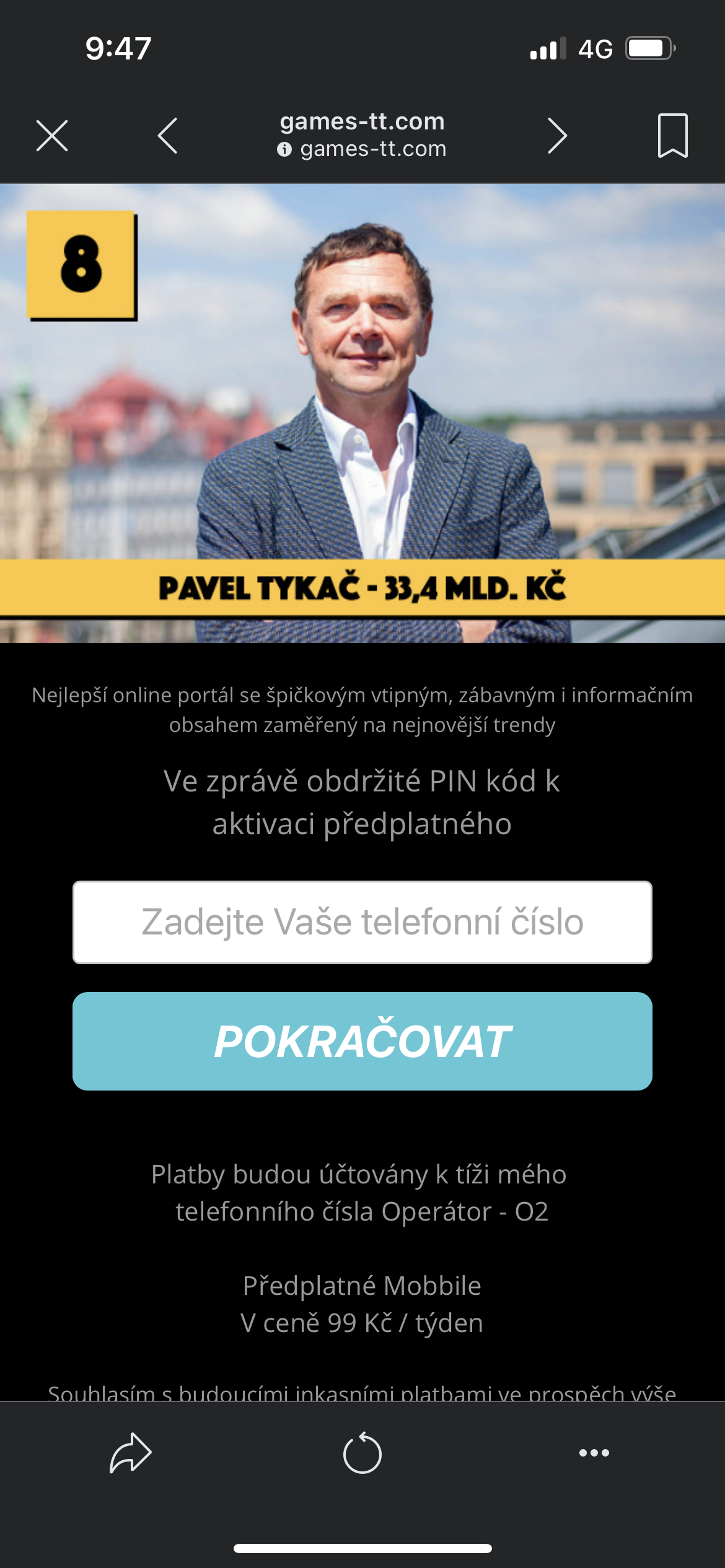Share this page
The width and height of the screenshot is (725, 1568).
pyautogui.click(x=130, y=1452)
